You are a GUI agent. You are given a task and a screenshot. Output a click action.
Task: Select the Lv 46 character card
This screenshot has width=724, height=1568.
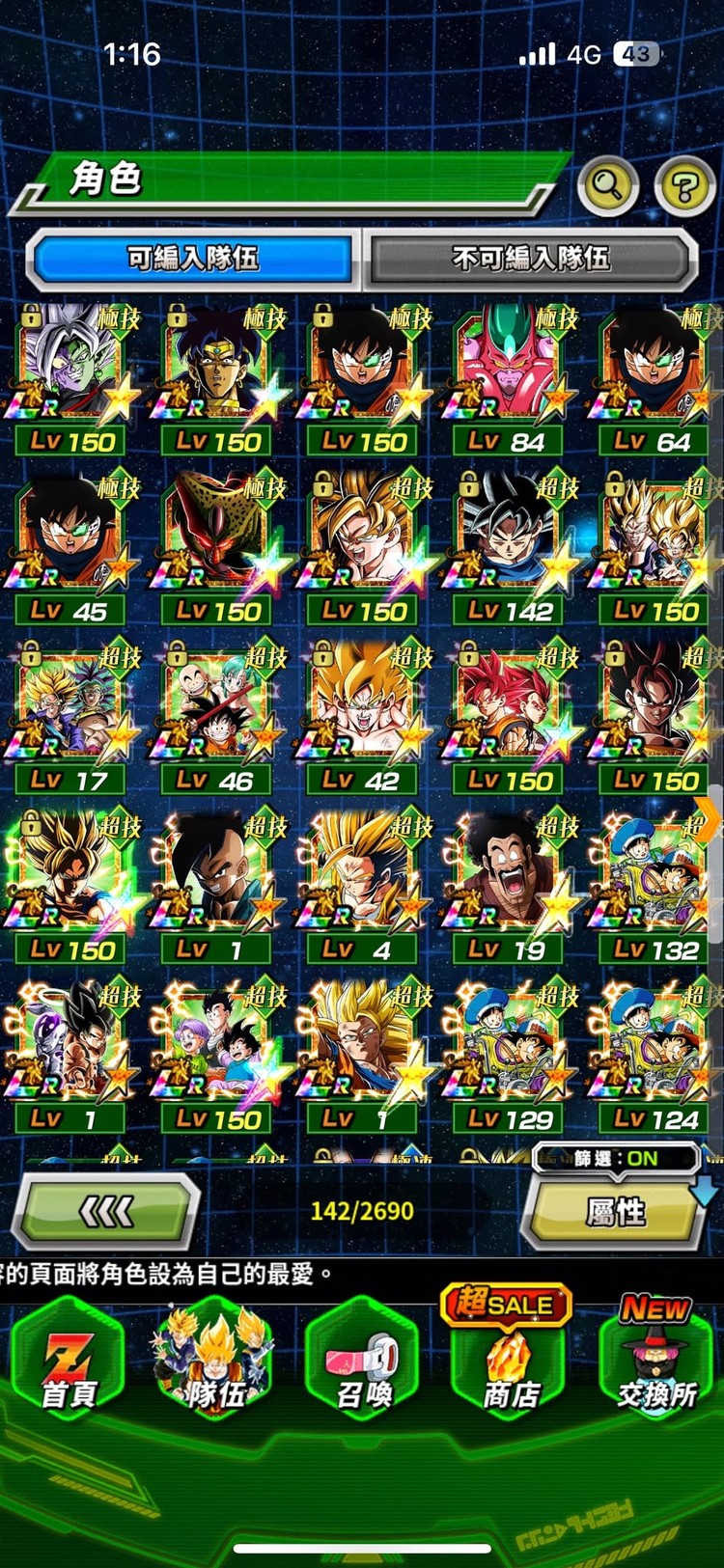216,714
